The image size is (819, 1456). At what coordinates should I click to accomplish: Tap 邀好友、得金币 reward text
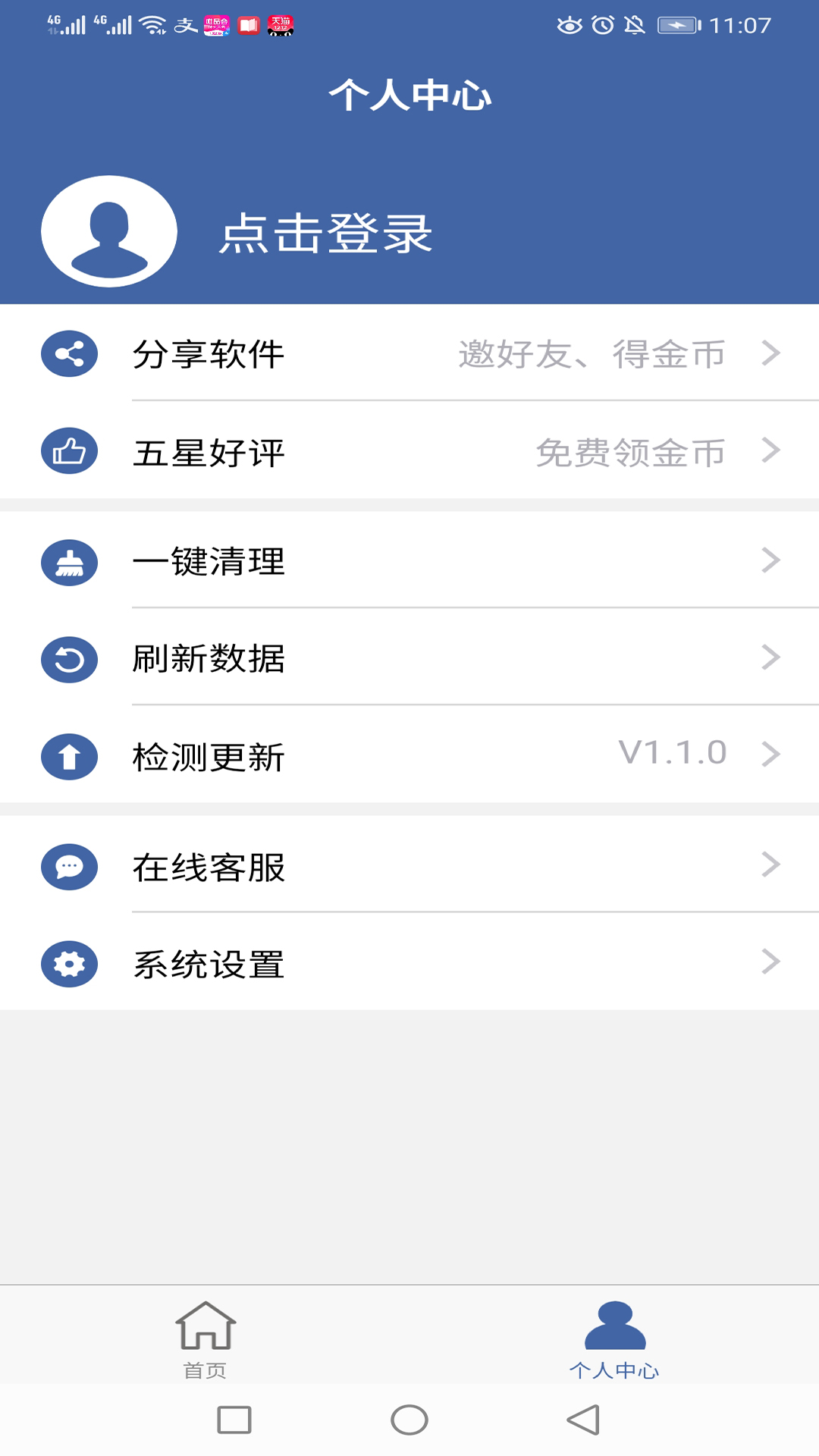click(x=591, y=353)
